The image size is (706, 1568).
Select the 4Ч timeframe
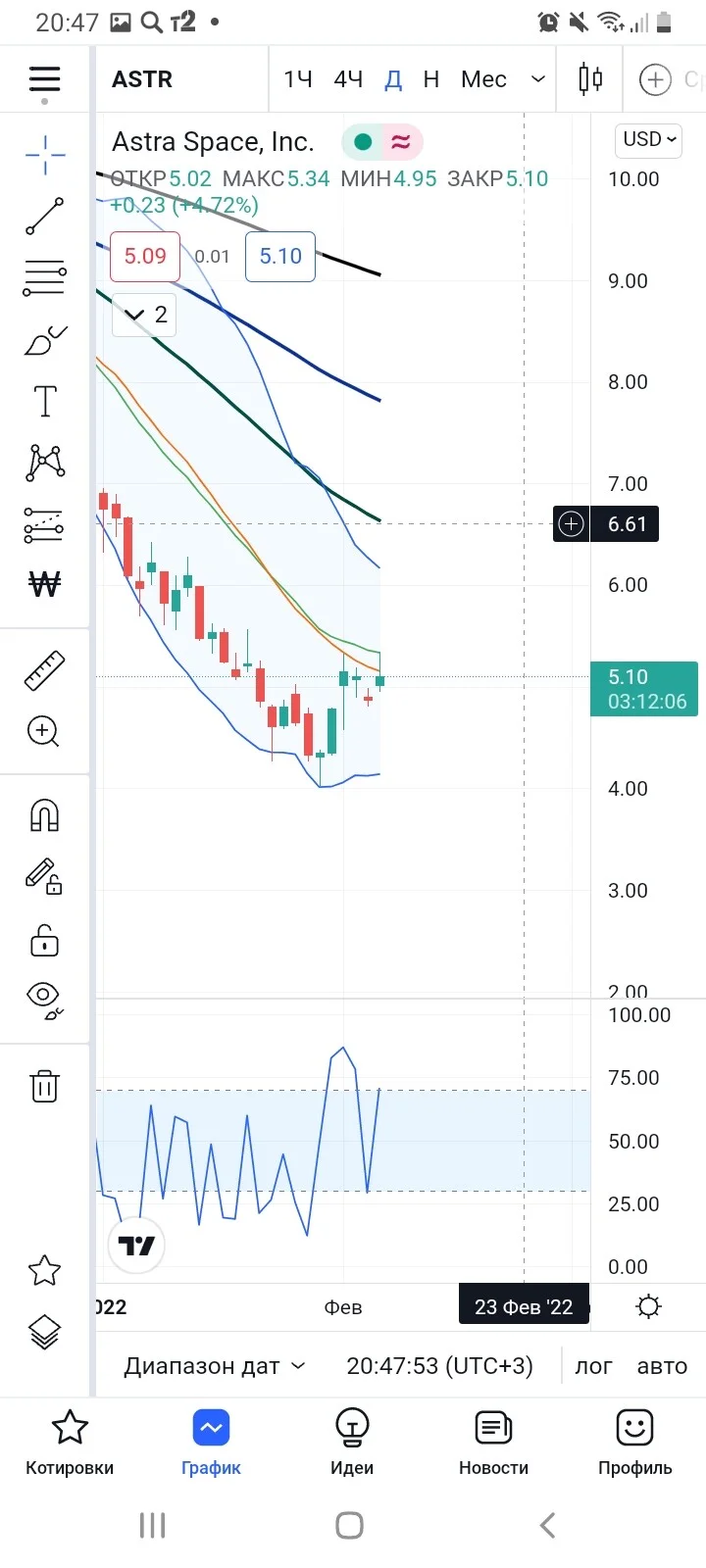348,79
